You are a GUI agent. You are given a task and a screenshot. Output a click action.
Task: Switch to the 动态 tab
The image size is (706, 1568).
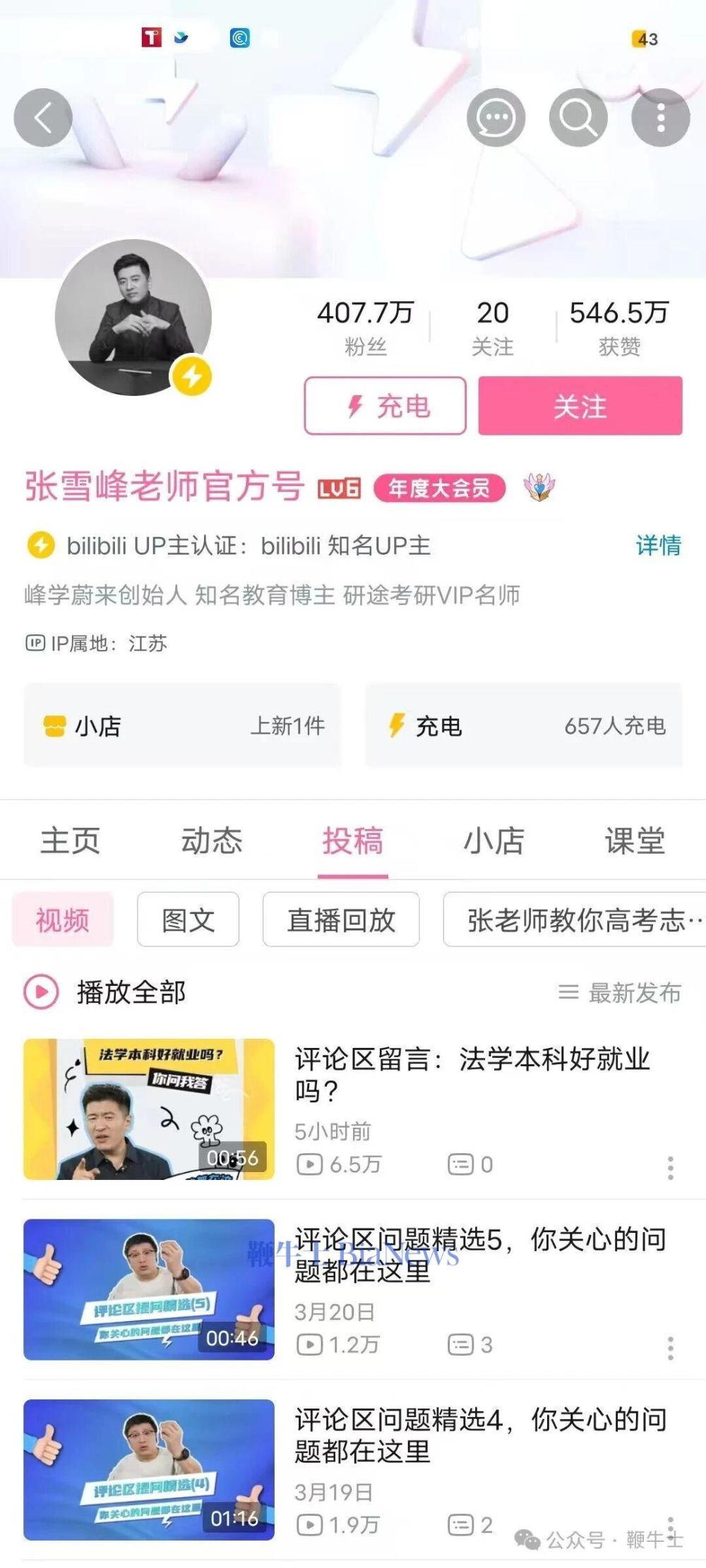[x=212, y=841]
